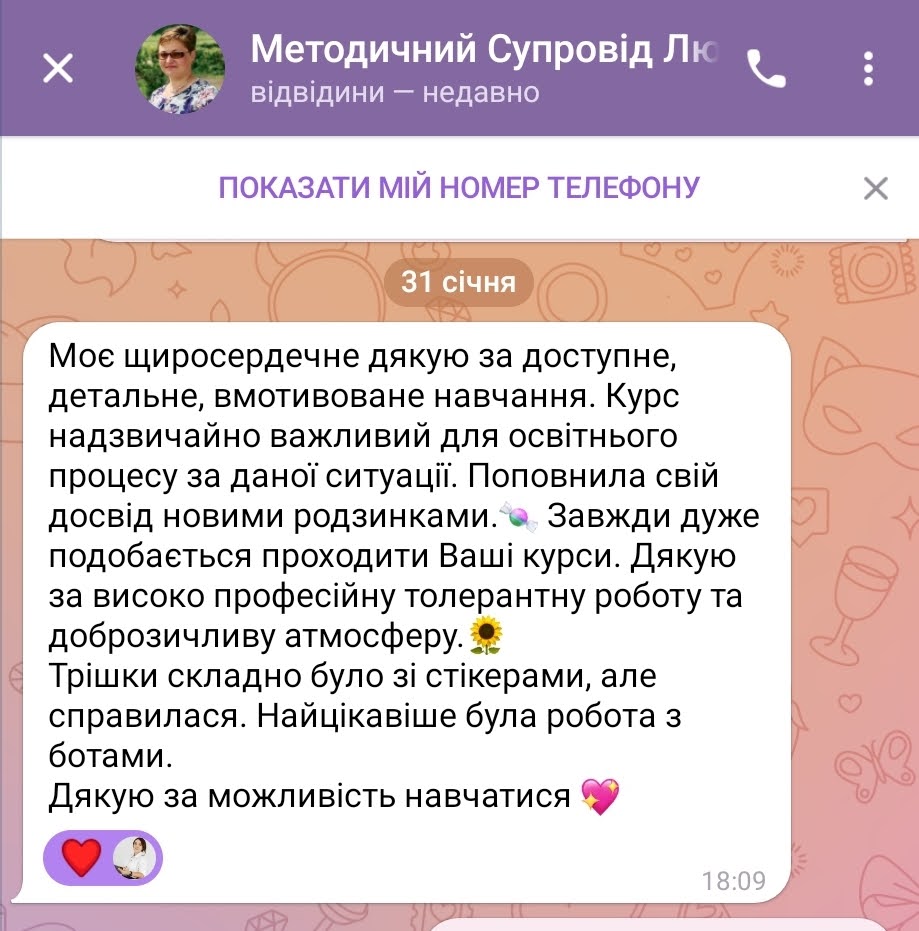
Task: Tap ПОКАЗАТИ МІЙ НОМЕР ТЕЛЕФОНУ
Action: 459,187
